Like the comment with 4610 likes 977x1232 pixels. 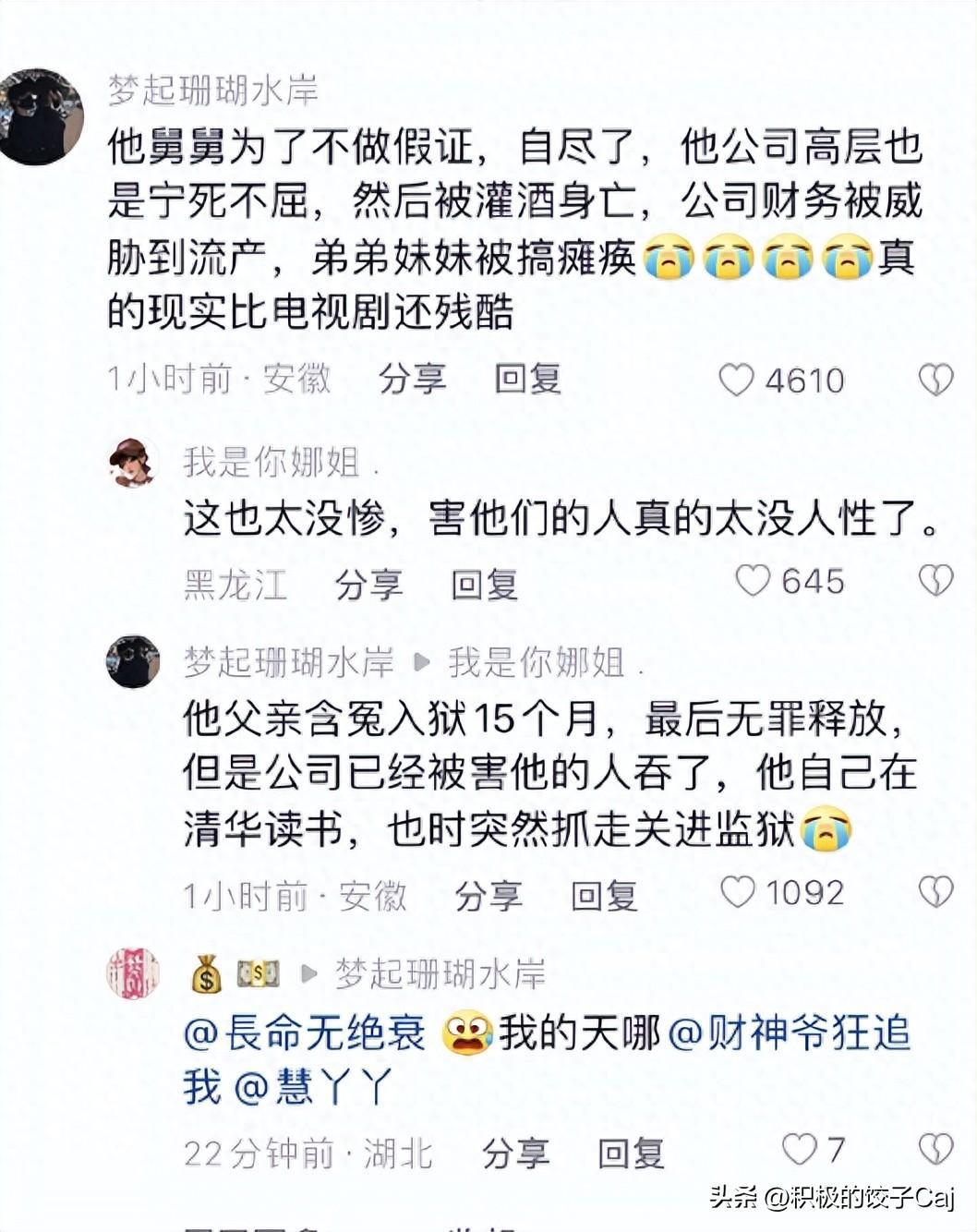tap(737, 380)
